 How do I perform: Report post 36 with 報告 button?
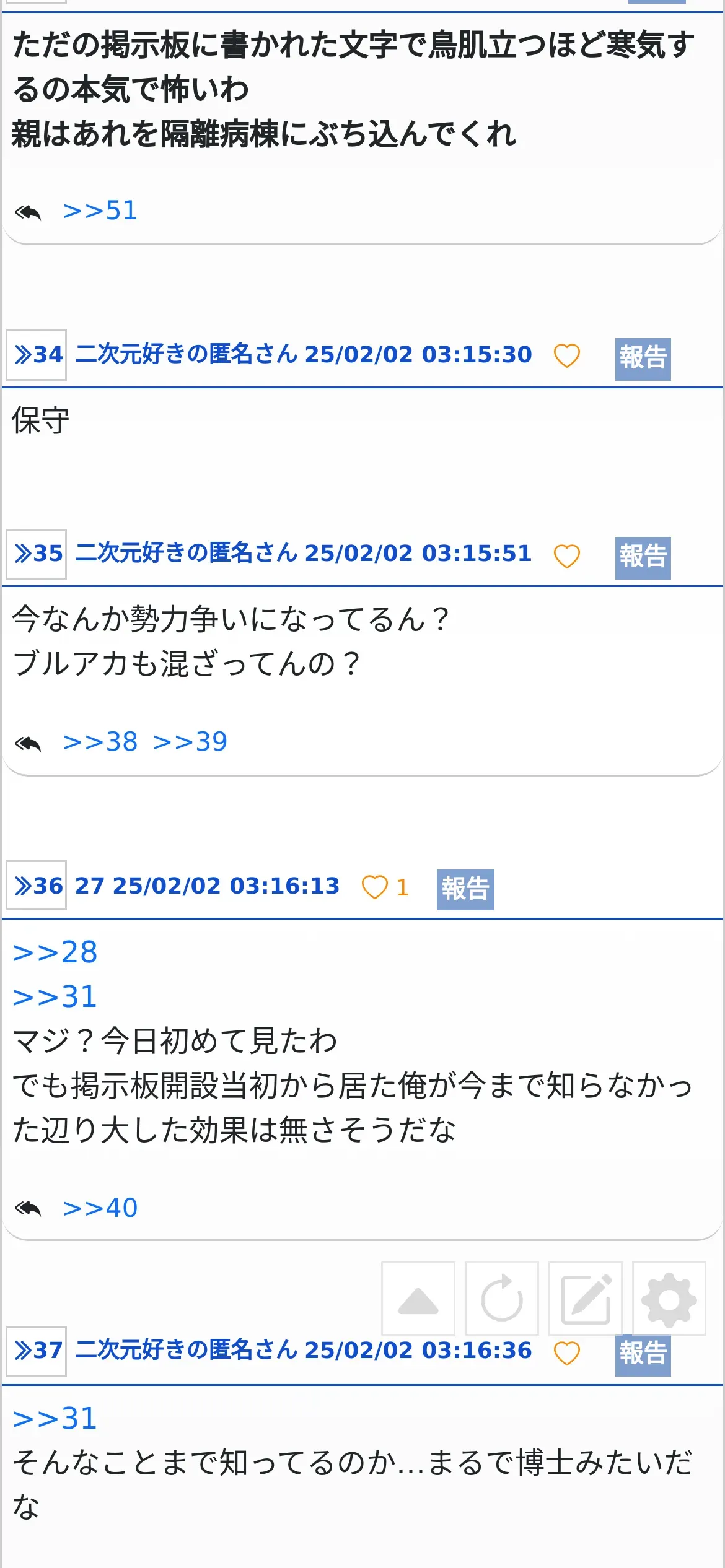465,889
